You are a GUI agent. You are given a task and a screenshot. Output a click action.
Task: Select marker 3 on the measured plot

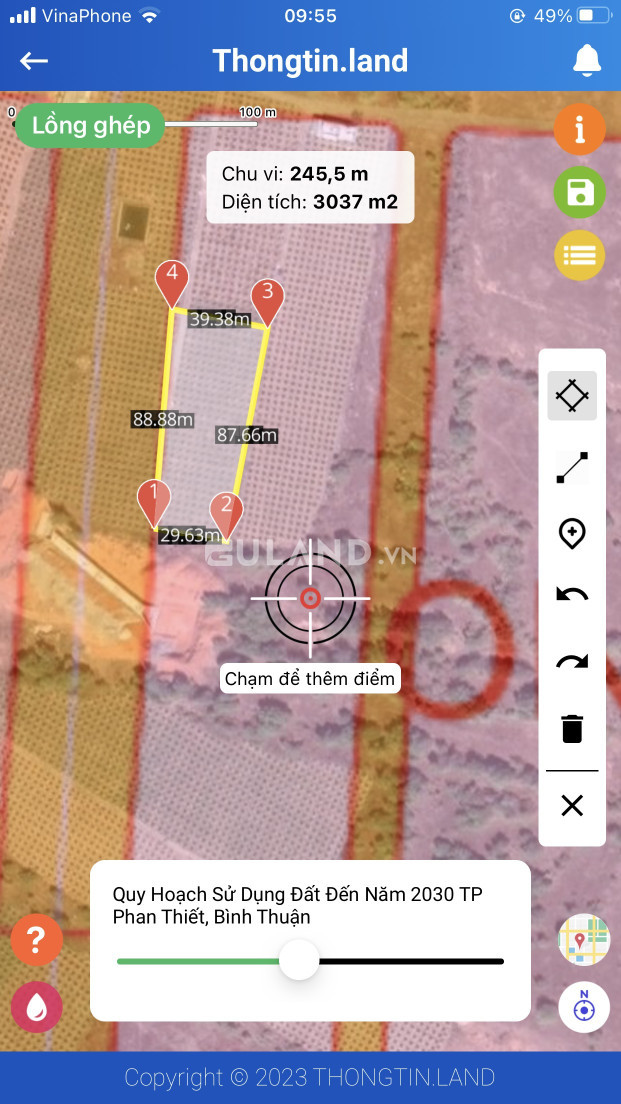(266, 297)
